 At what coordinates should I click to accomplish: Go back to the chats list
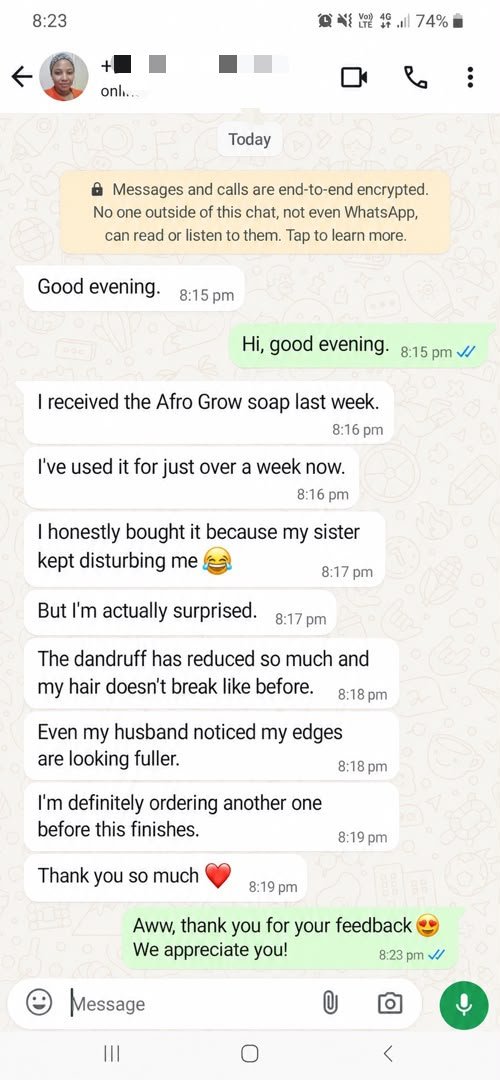[x=21, y=77]
